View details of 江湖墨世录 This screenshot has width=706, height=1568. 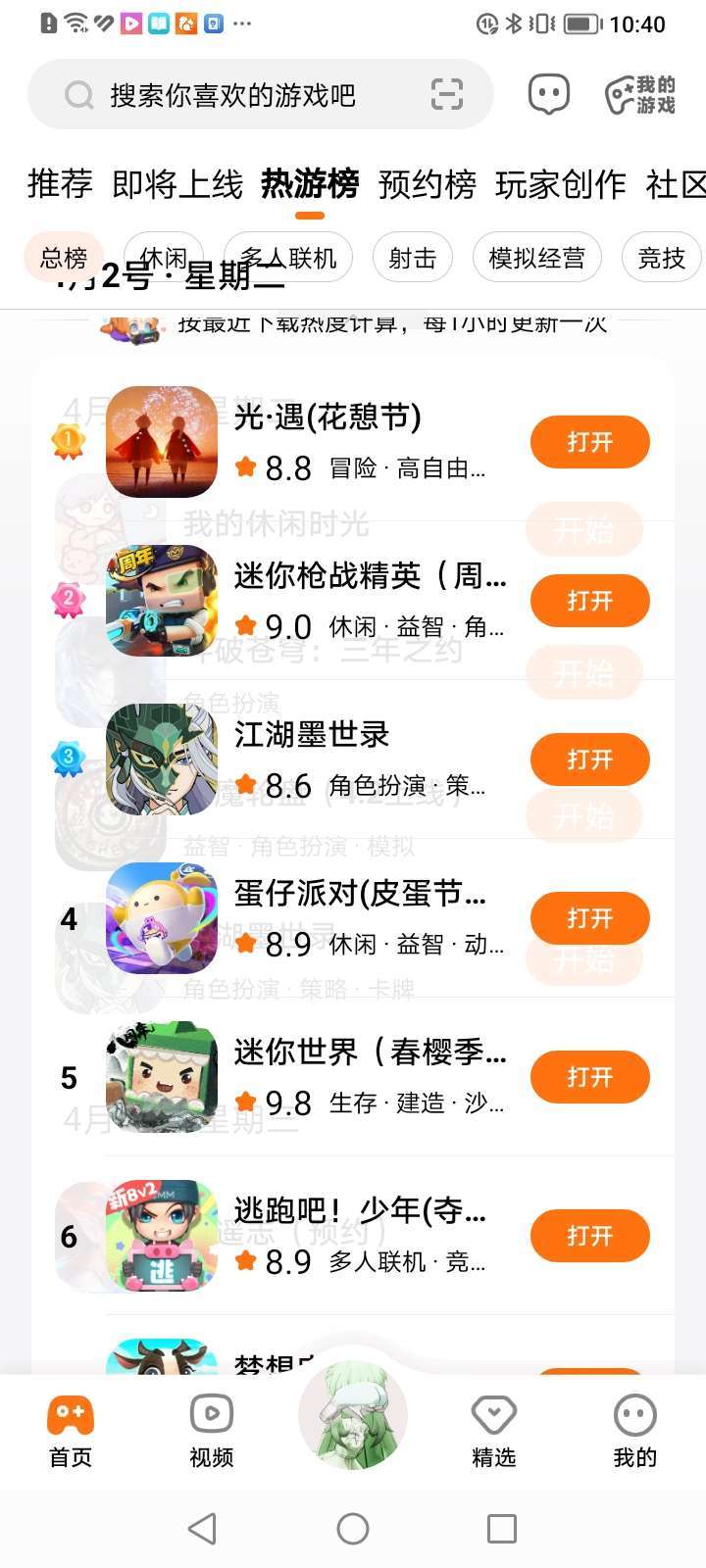coord(312,735)
